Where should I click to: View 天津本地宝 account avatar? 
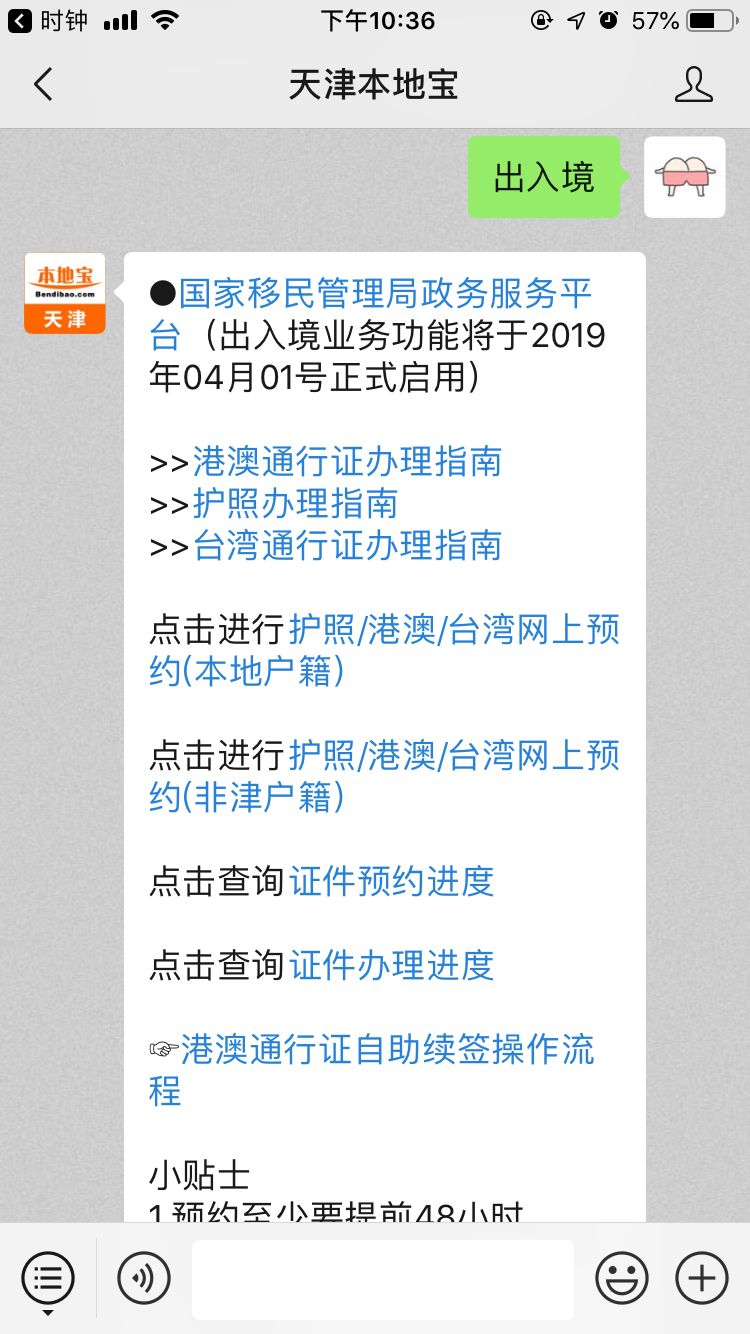pyautogui.click(x=64, y=293)
